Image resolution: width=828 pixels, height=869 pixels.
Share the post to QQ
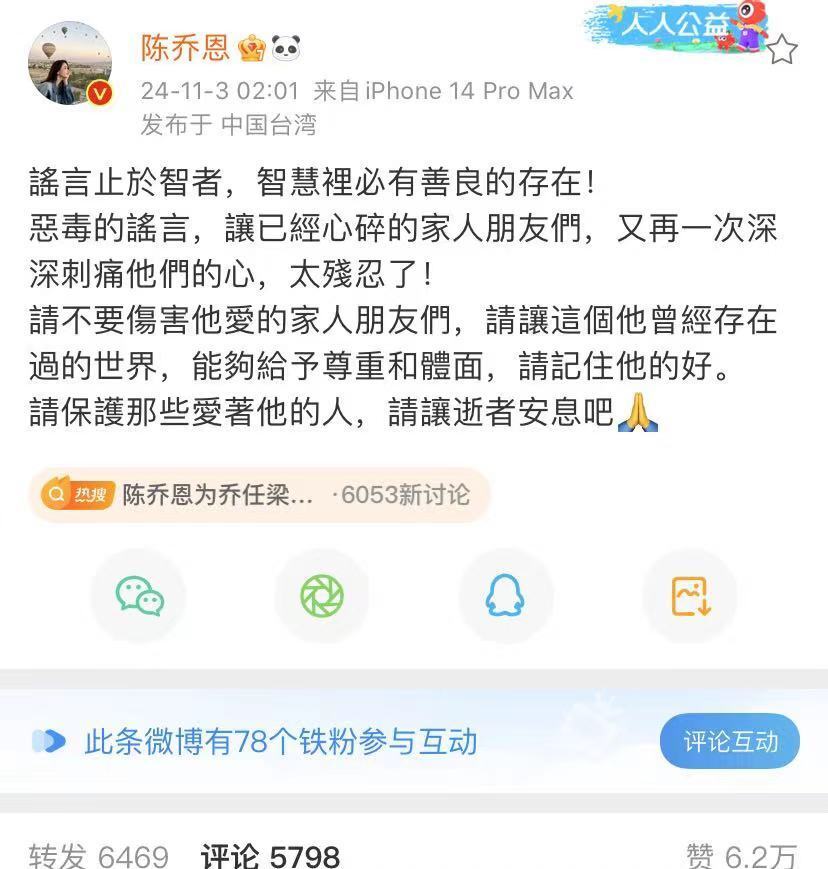505,596
